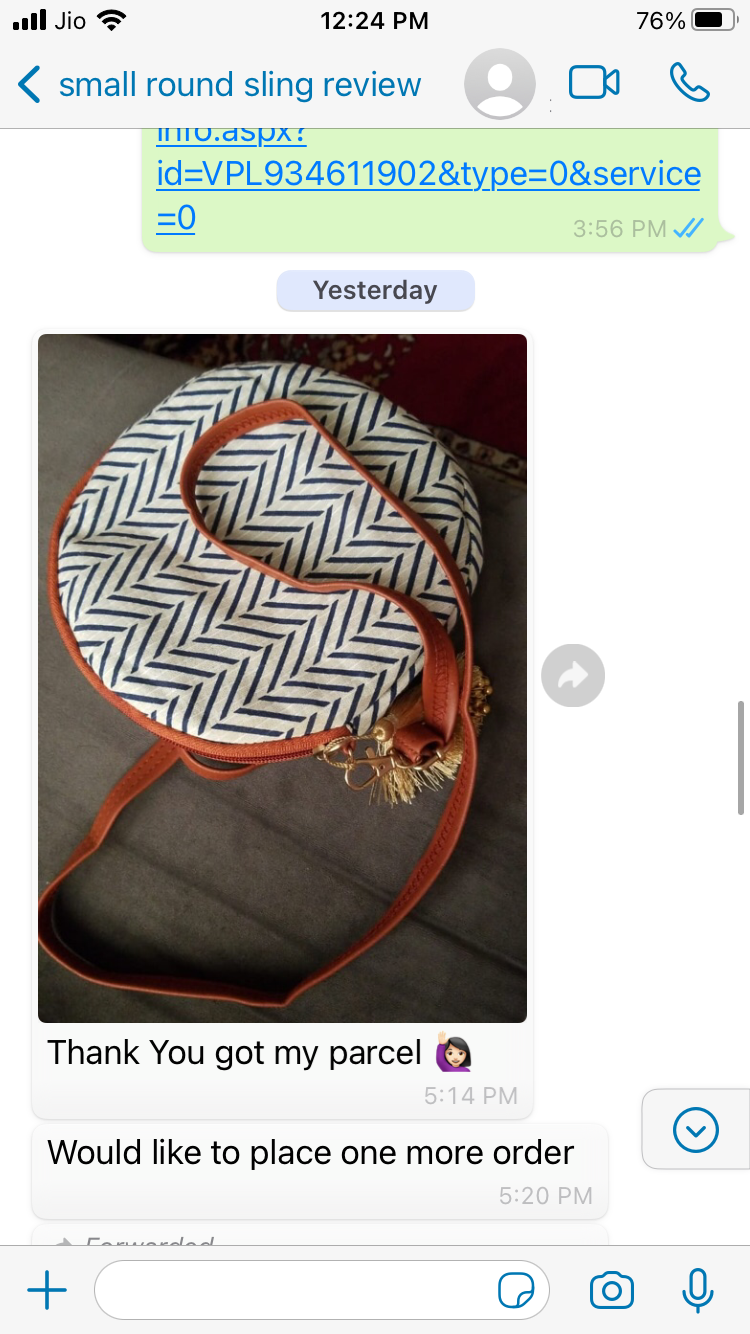The image size is (750, 1334).
Task: Open the sticker picker
Action: [x=516, y=1291]
